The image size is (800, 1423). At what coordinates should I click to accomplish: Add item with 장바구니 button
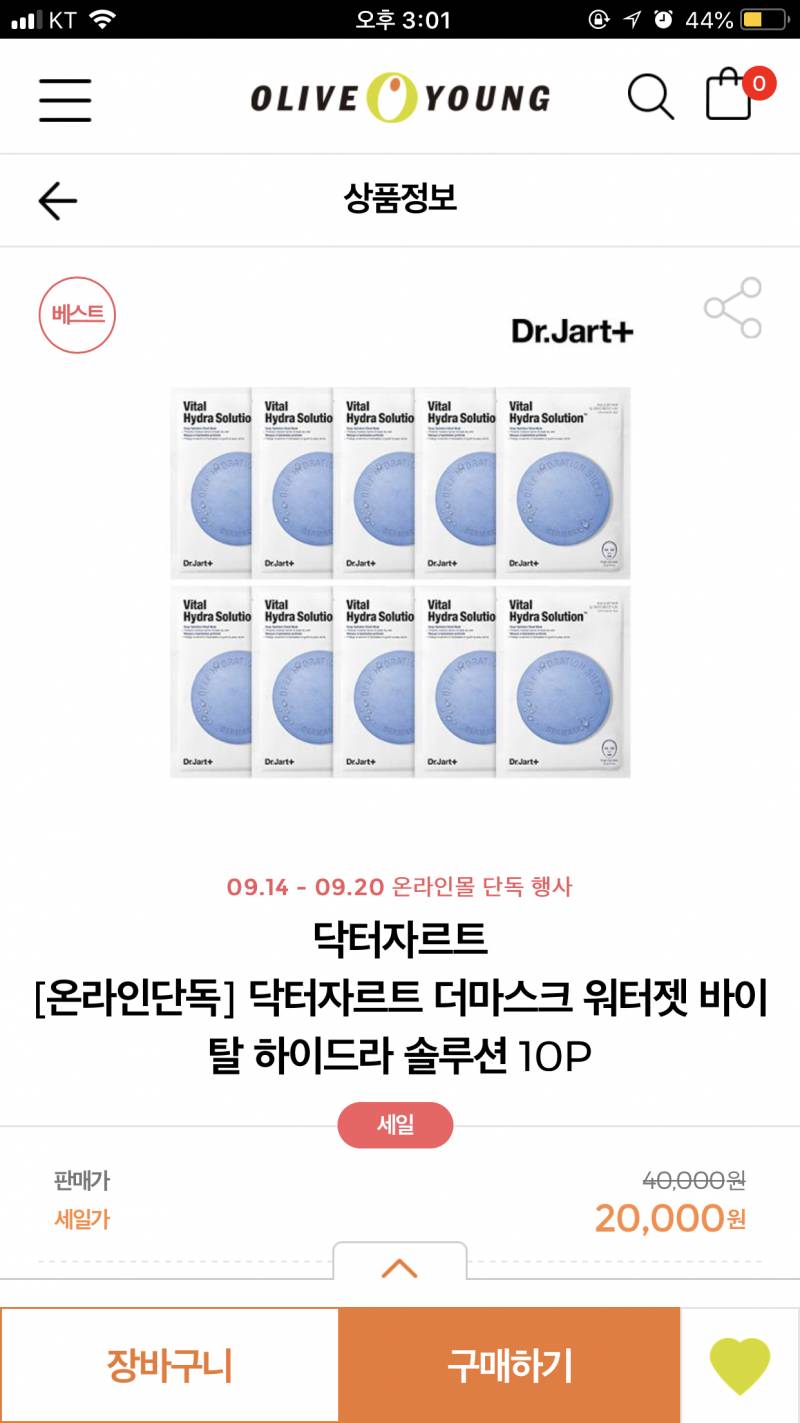click(x=169, y=1365)
